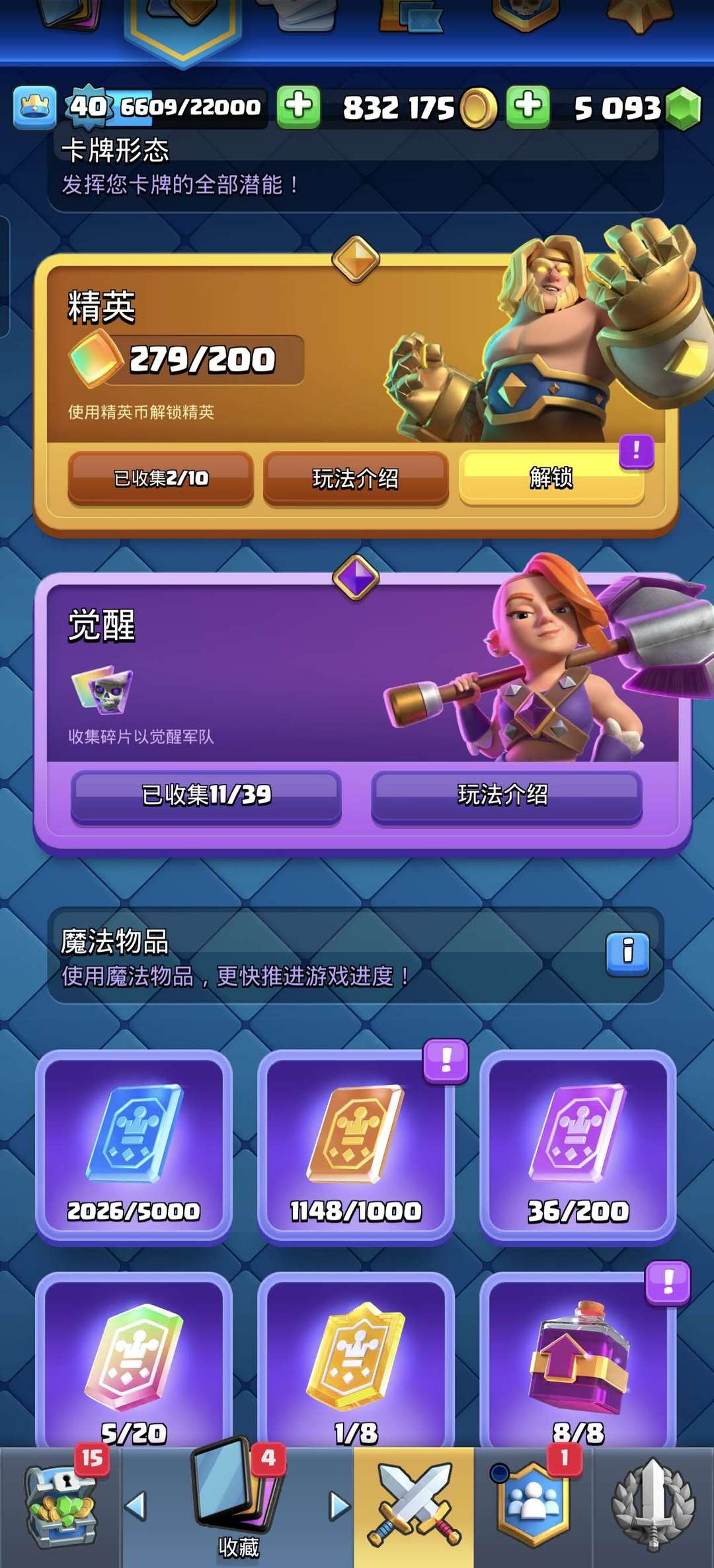Screen dimensions: 714x1568
Task: View 已收集2/10 on the 精英 card
Action: [161, 478]
